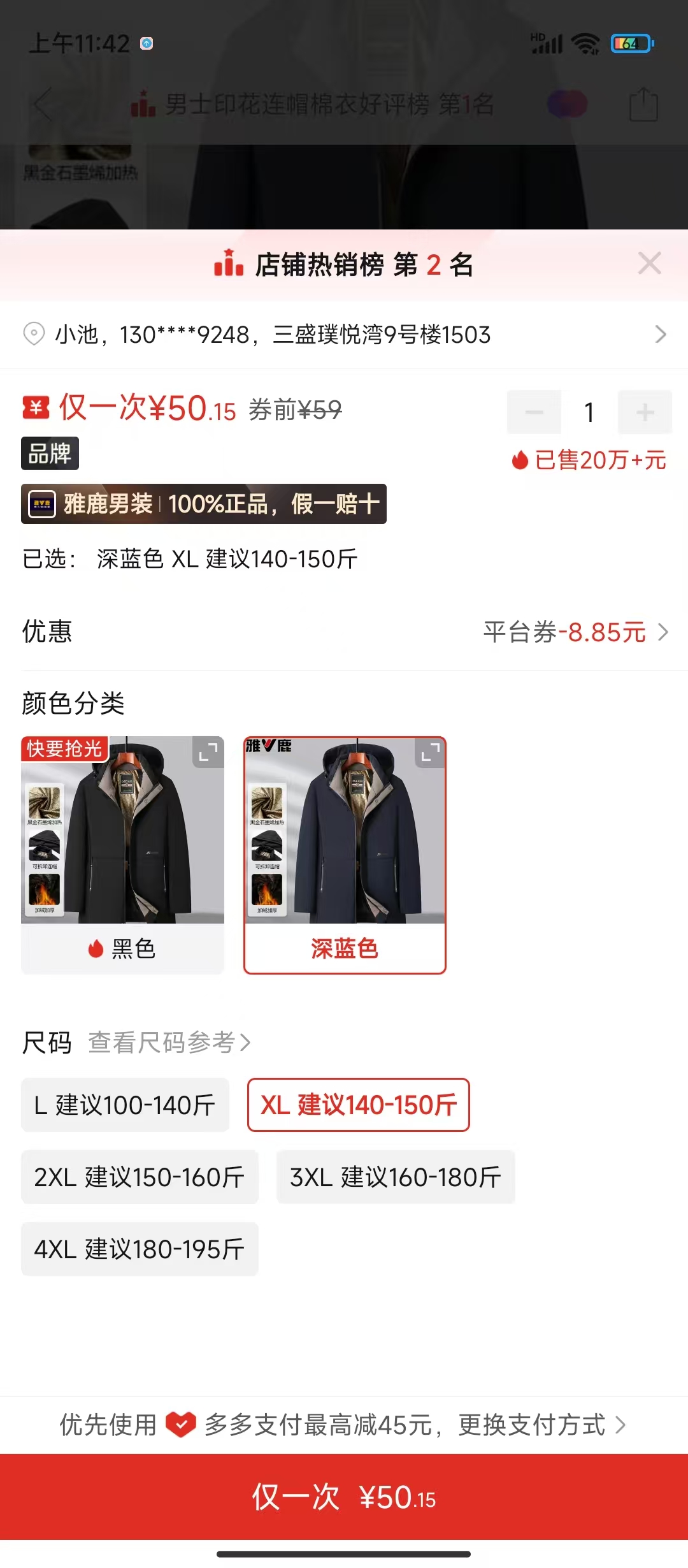The height and width of the screenshot is (1568, 688).
Task: Pick size XL 建议140-150斤
Action: tap(358, 1105)
